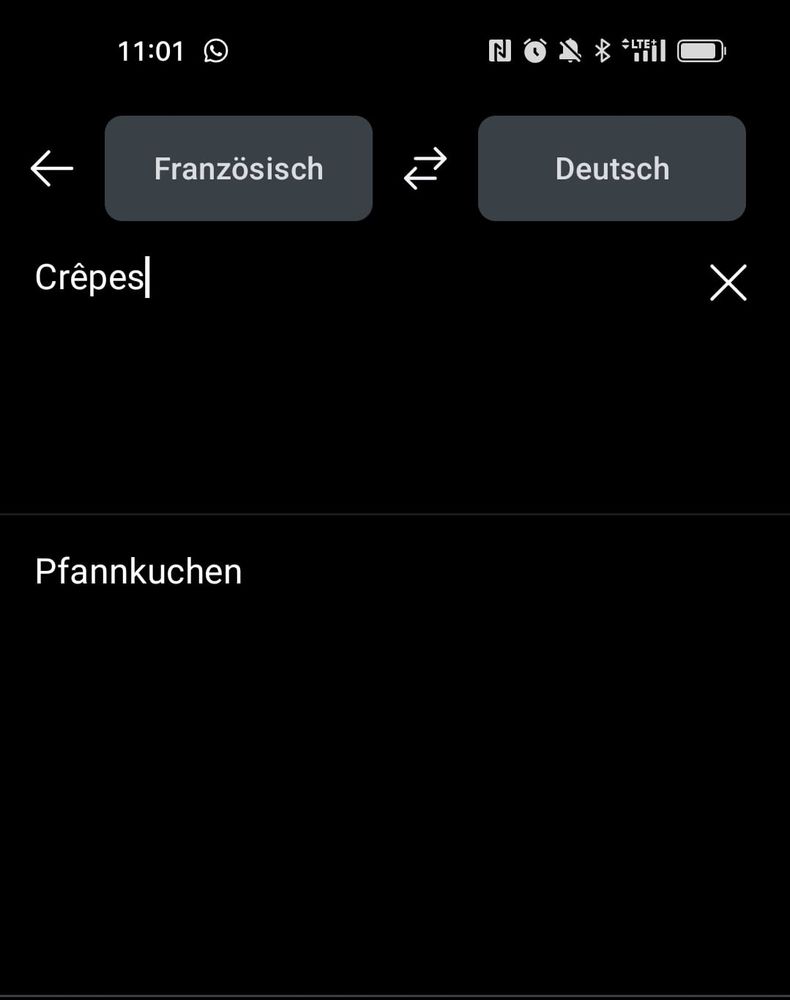Screen dimensions: 790x1000
Task: Change the target language Deutsch
Action: point(612,169)
